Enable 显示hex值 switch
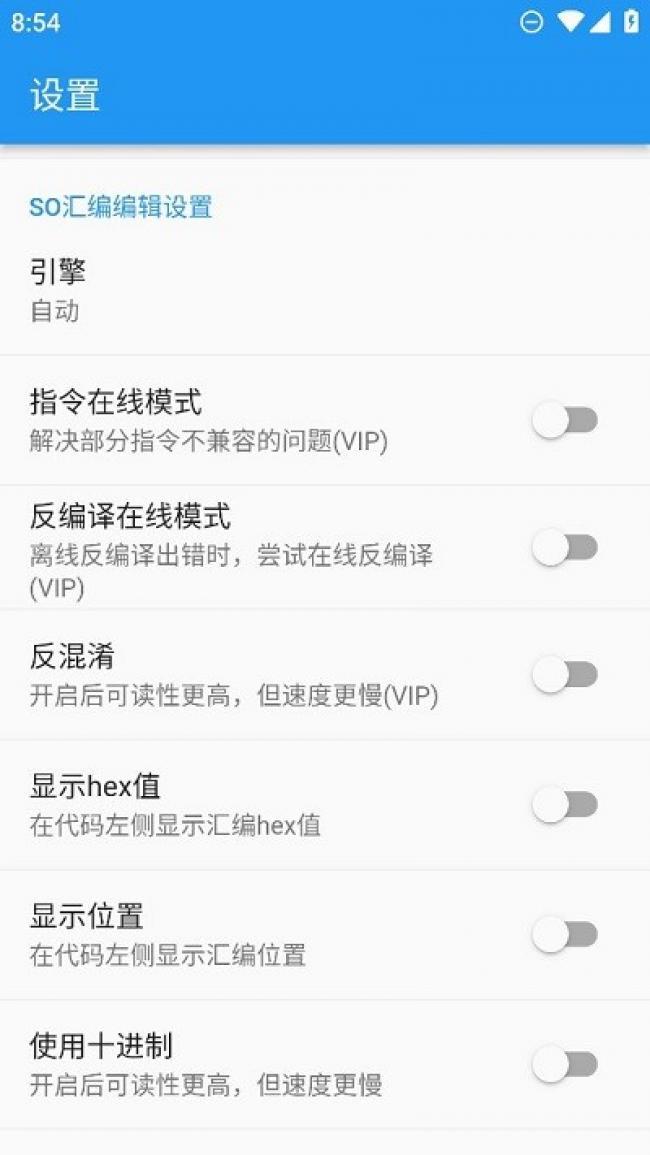650x1155 pixels. [x=565, y=805]
